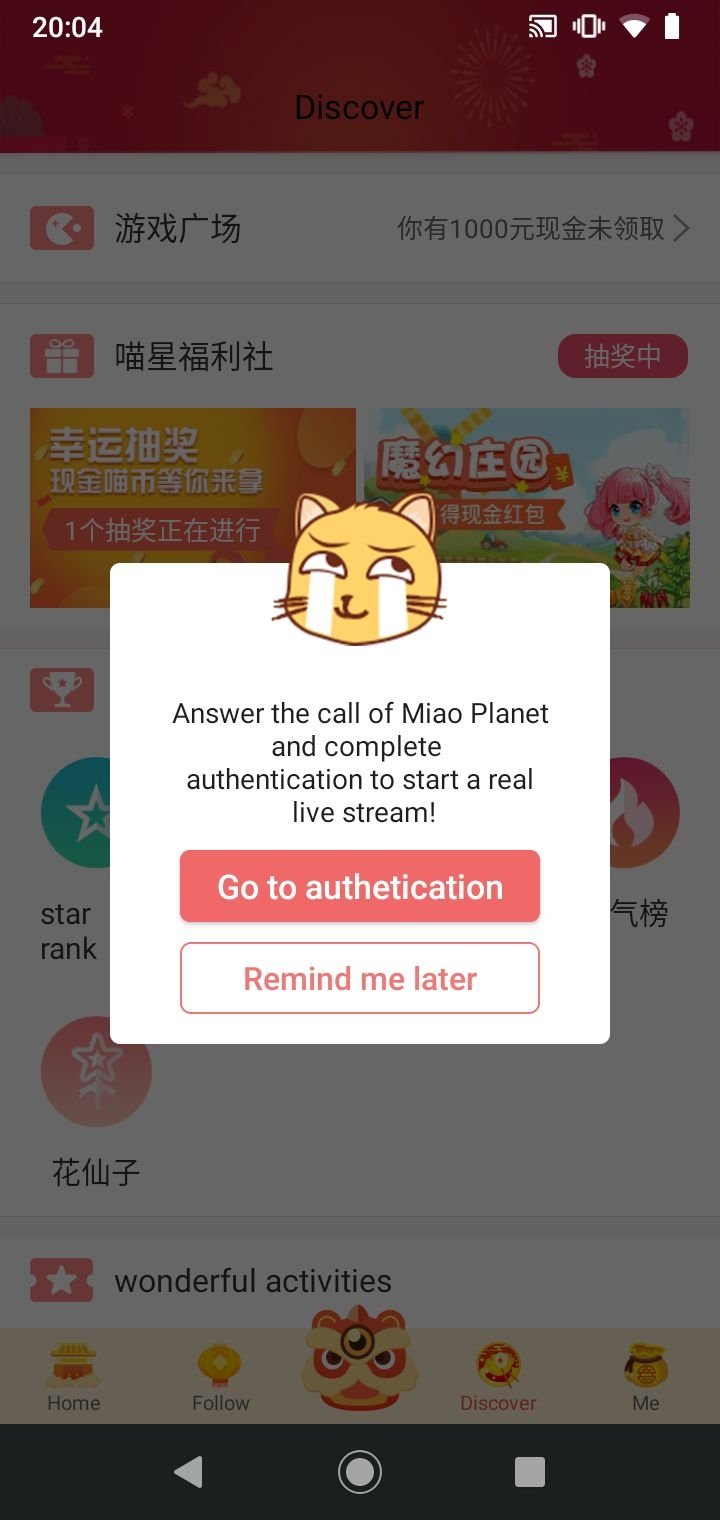Return to the device home screen
This screenshot has width=720, height=1520.
[x=360, y=1472]
